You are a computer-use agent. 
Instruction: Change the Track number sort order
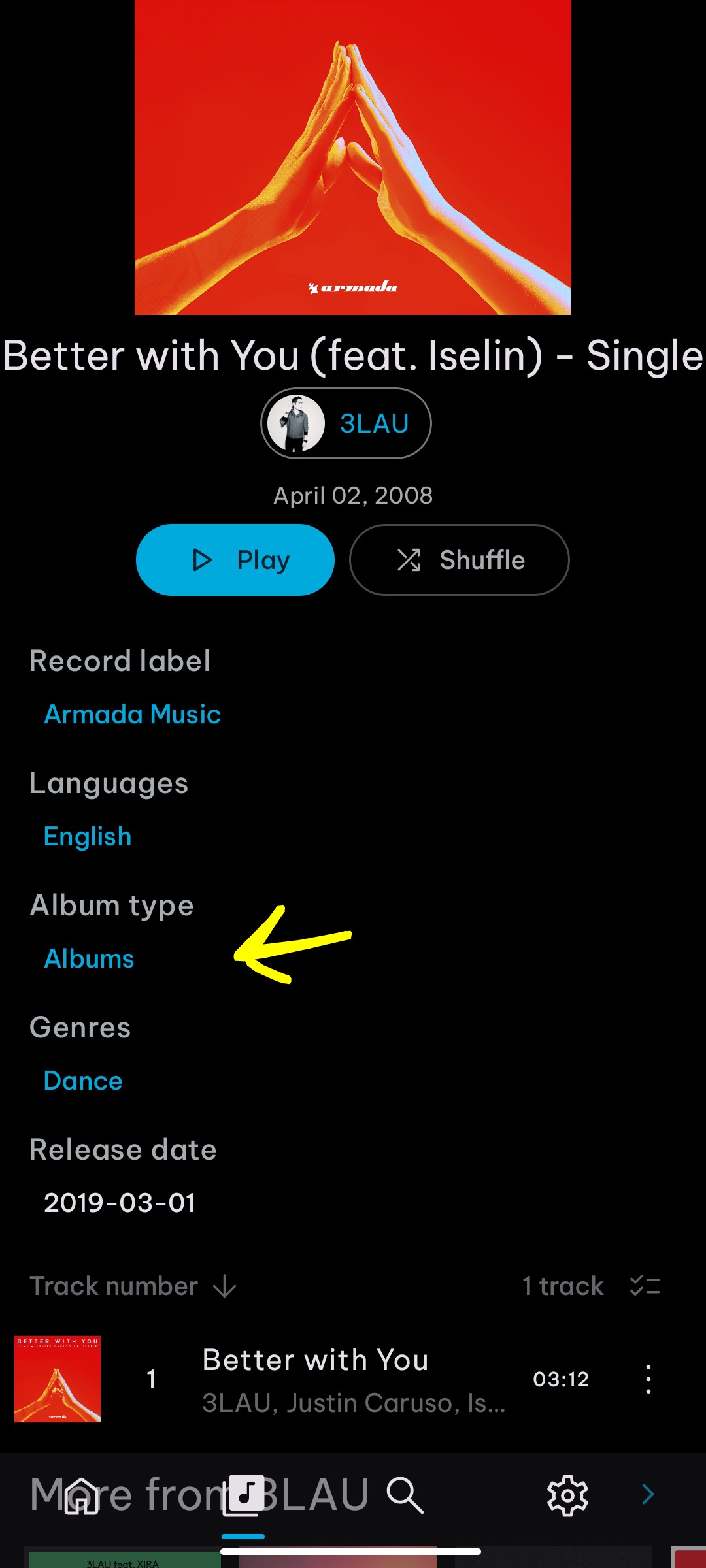click(133, 1286)
